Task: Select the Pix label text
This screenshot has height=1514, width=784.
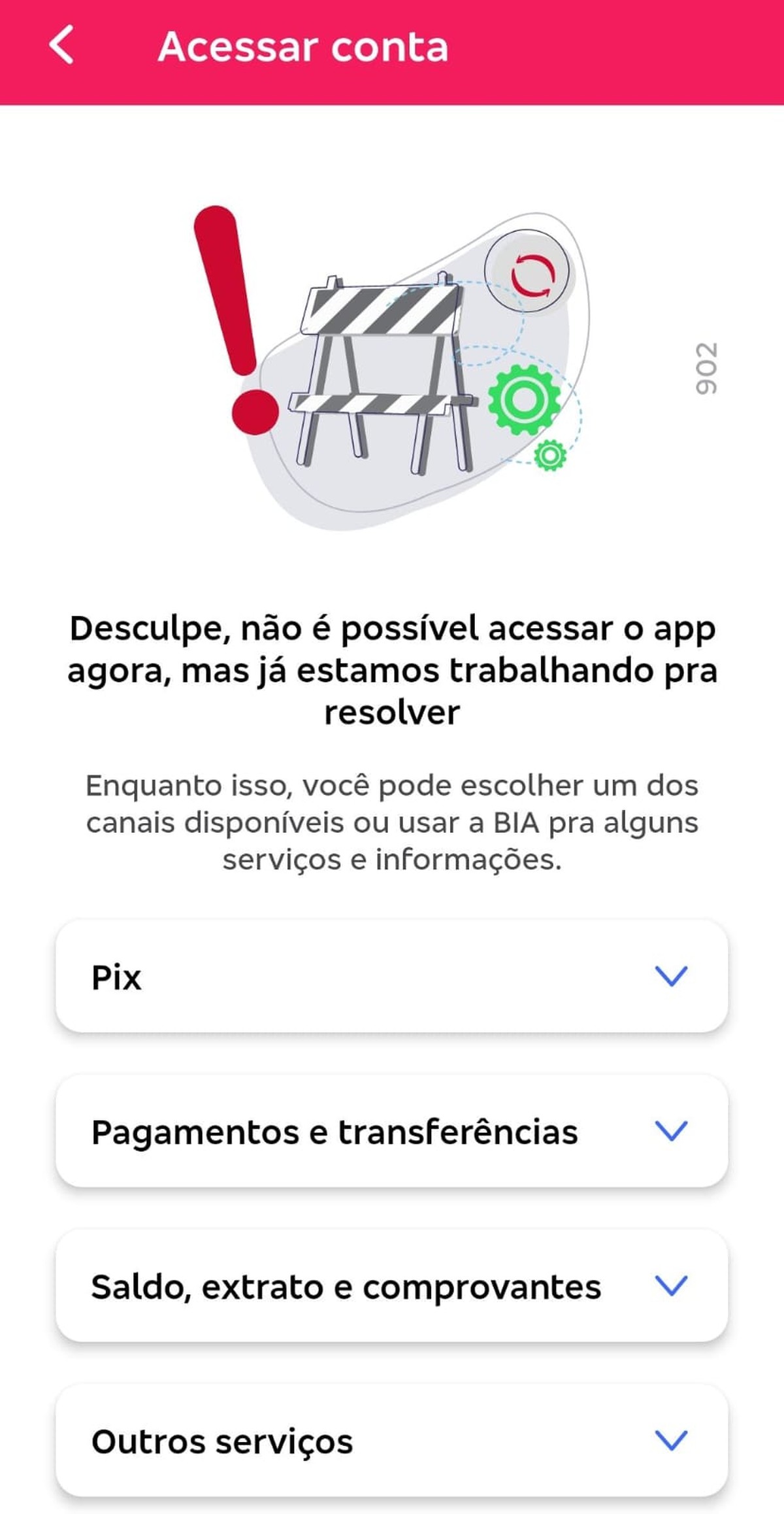Action: click(118, 975)
